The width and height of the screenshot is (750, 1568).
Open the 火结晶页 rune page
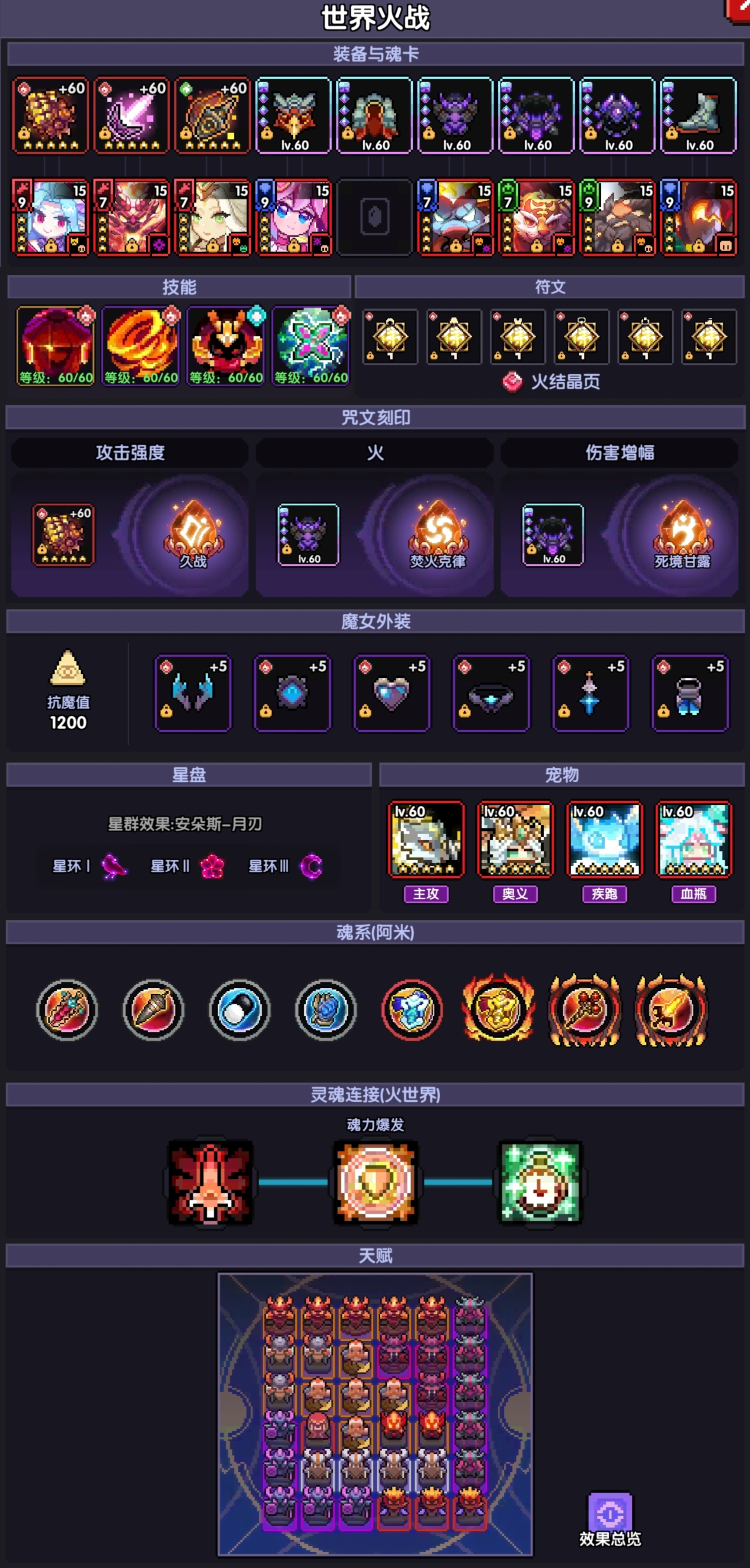pos(551,382)
